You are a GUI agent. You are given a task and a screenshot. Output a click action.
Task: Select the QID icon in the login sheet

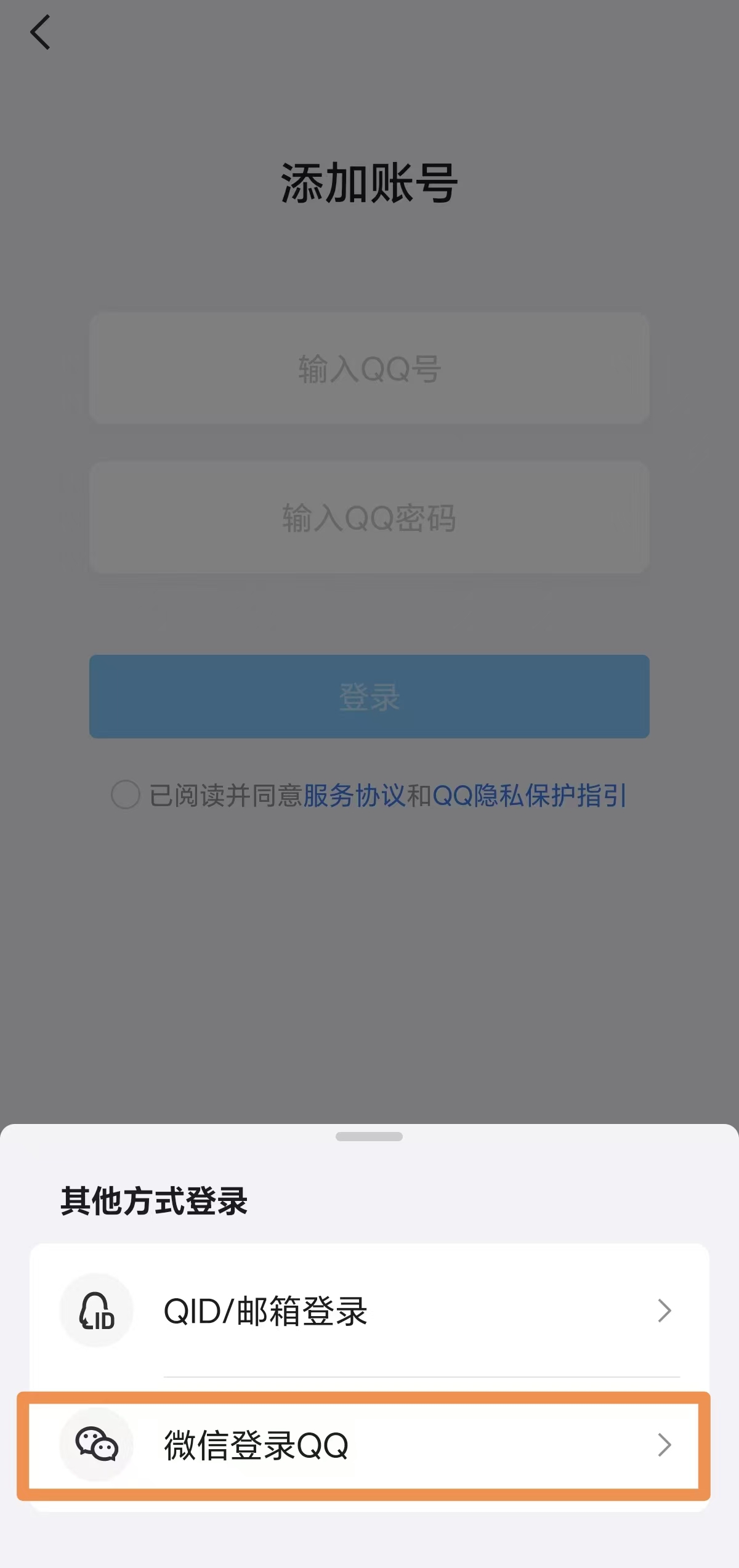95,1311
